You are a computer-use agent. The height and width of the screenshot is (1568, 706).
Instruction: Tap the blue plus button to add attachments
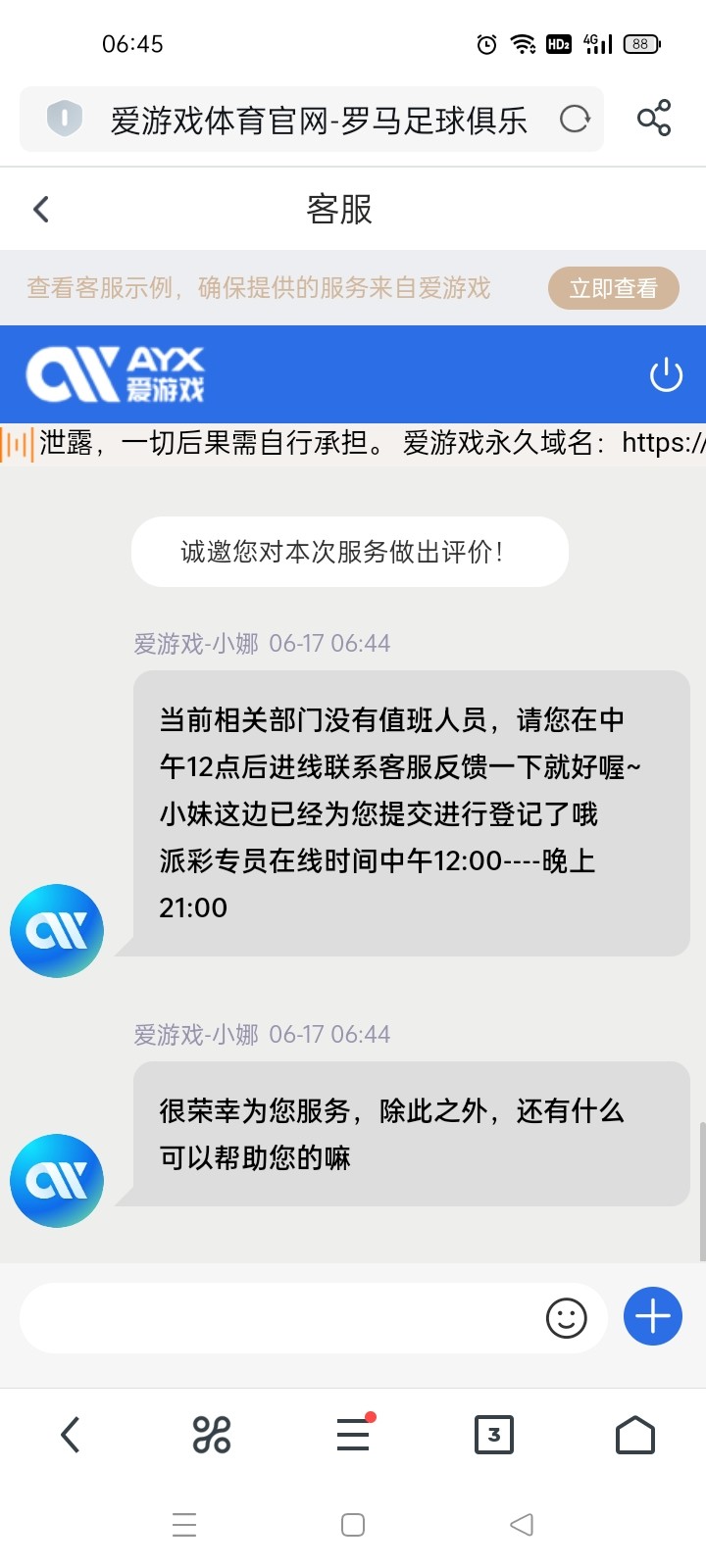tap(652, 1316)
